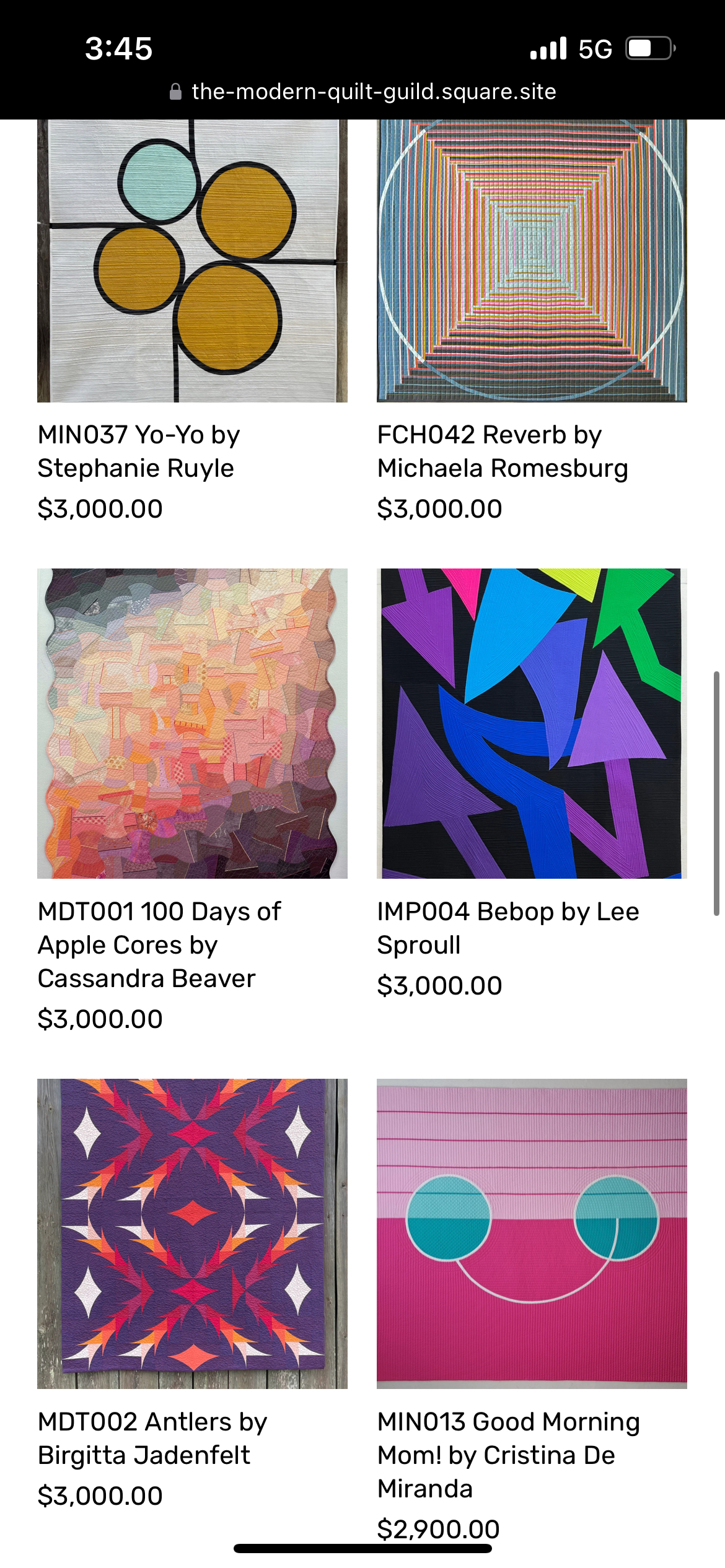The image size is (725, 1568).
Task: Select the Bebop quilt by Lee Sproull
Action: pyautogui.click(x=532, y=723)
